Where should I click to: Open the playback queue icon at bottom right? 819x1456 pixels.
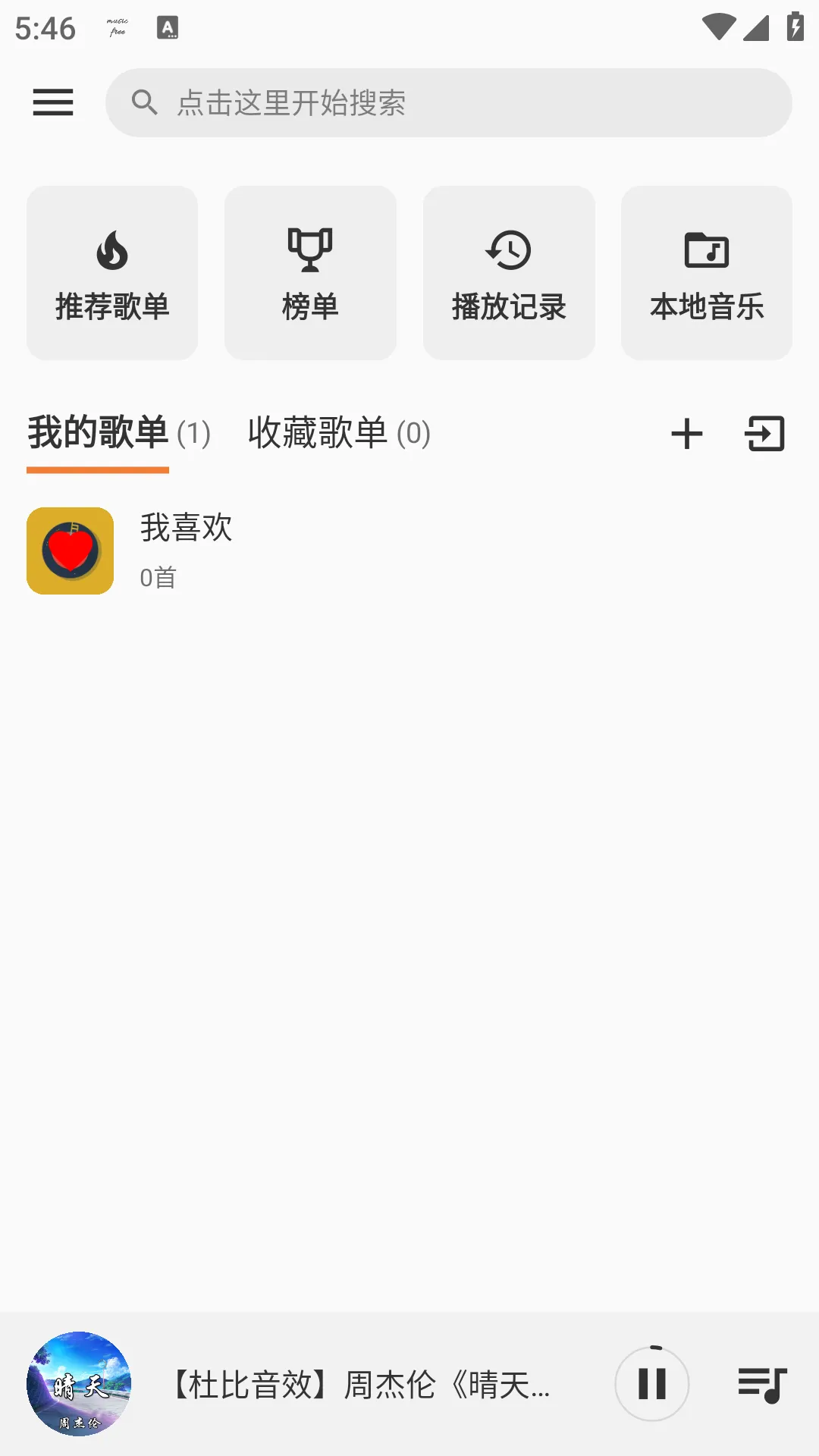[x=761, y=1384]
